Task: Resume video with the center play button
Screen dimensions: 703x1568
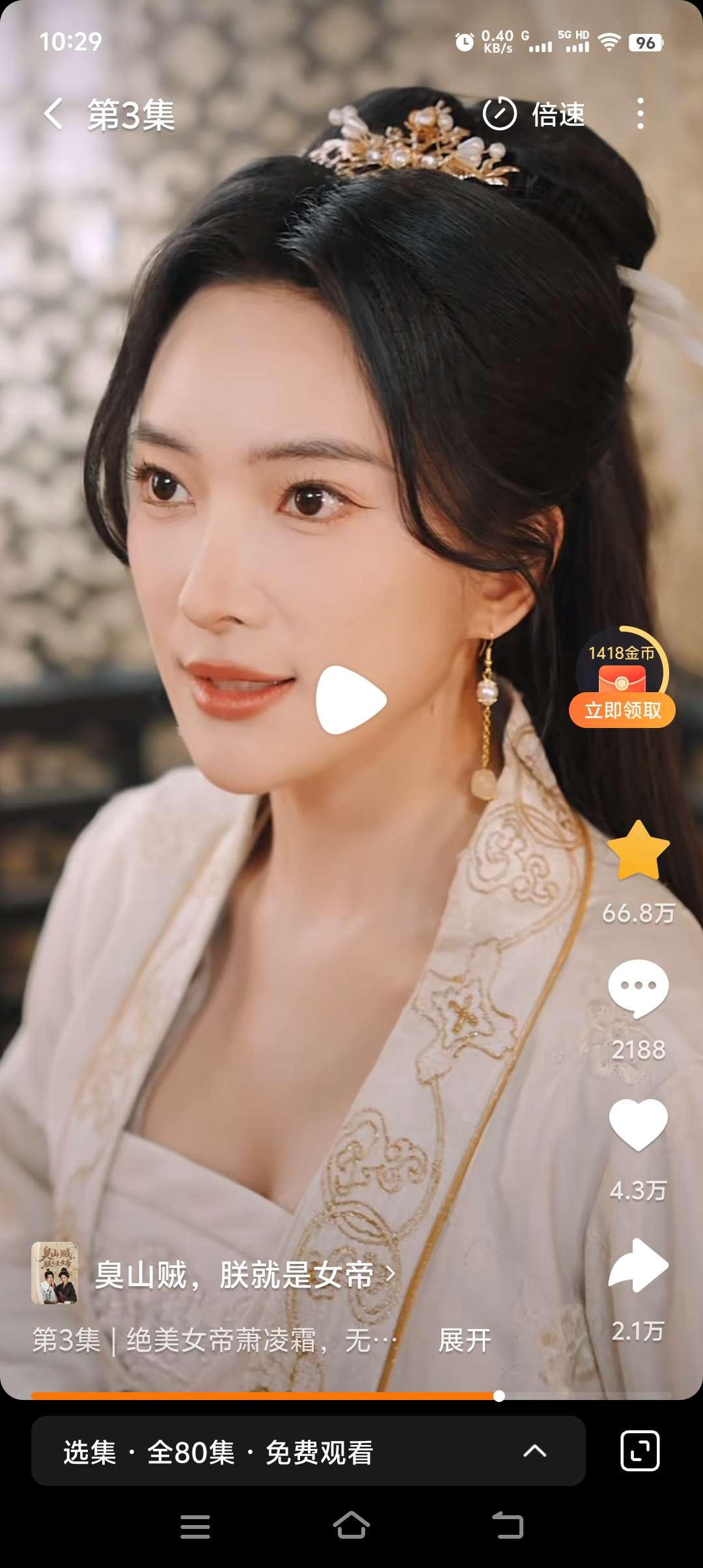Action: click(351, 700)
